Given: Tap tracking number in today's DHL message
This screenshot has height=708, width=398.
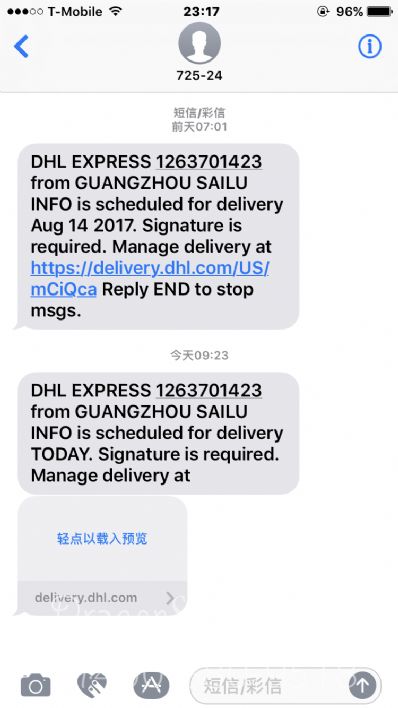Looking at the screenshot, I should tap(209, 390).
